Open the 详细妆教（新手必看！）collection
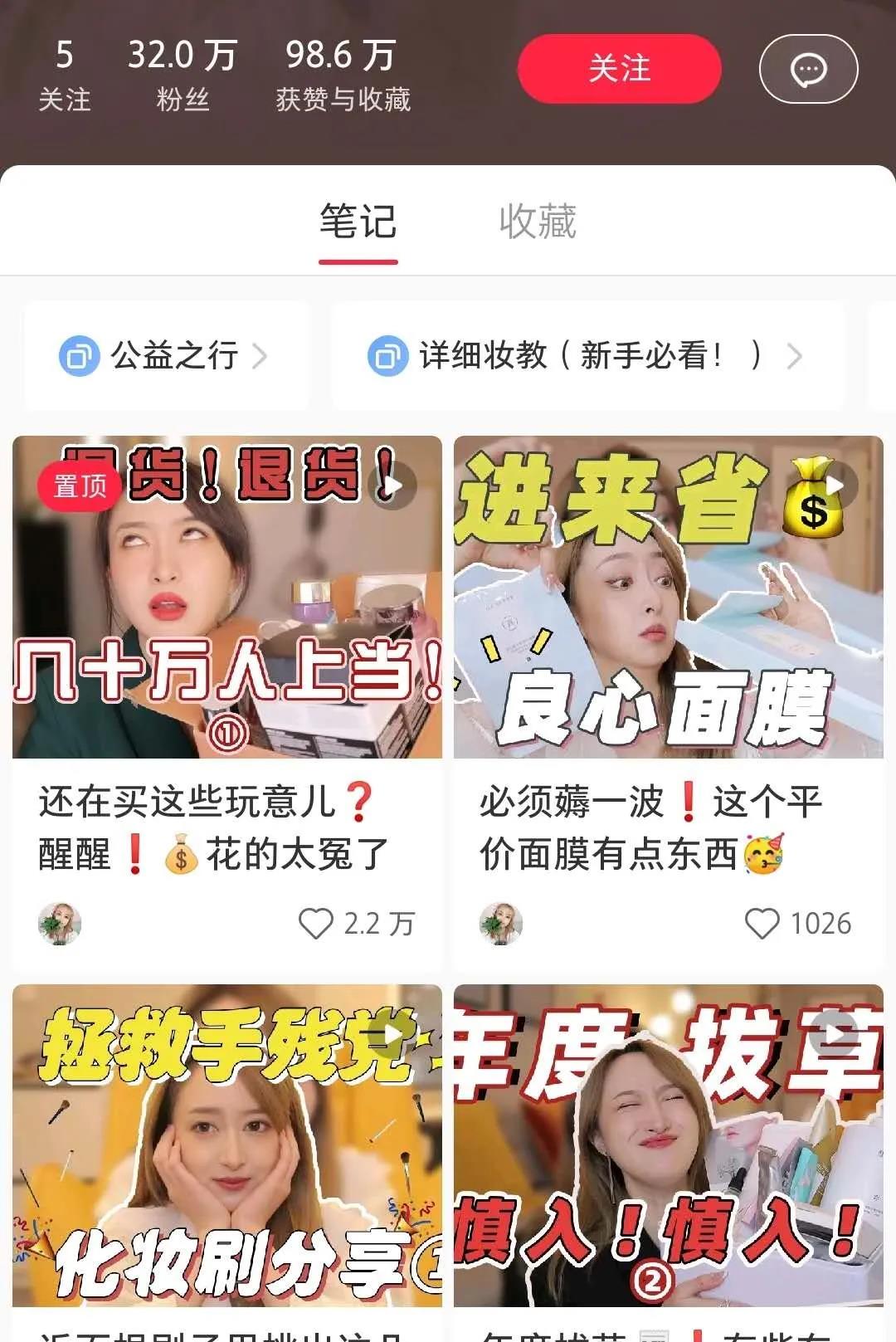The height and width of the screenshot is (1342, 896). 587,356
